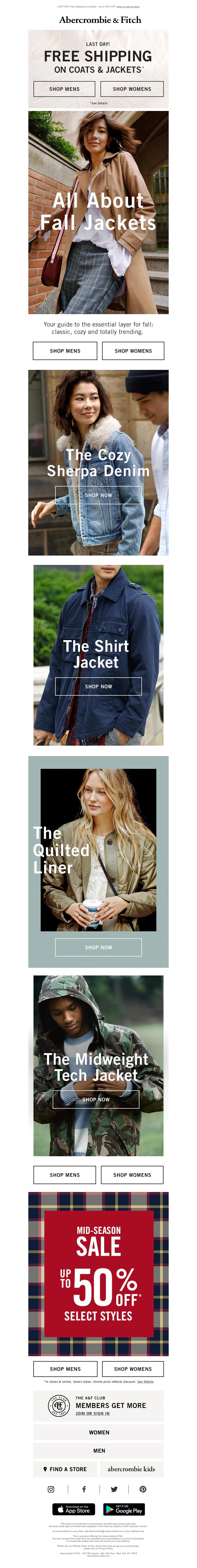Shop now for The Shirt Jacket
This screenshot has height=1568, width=197.
click(98, 686)
